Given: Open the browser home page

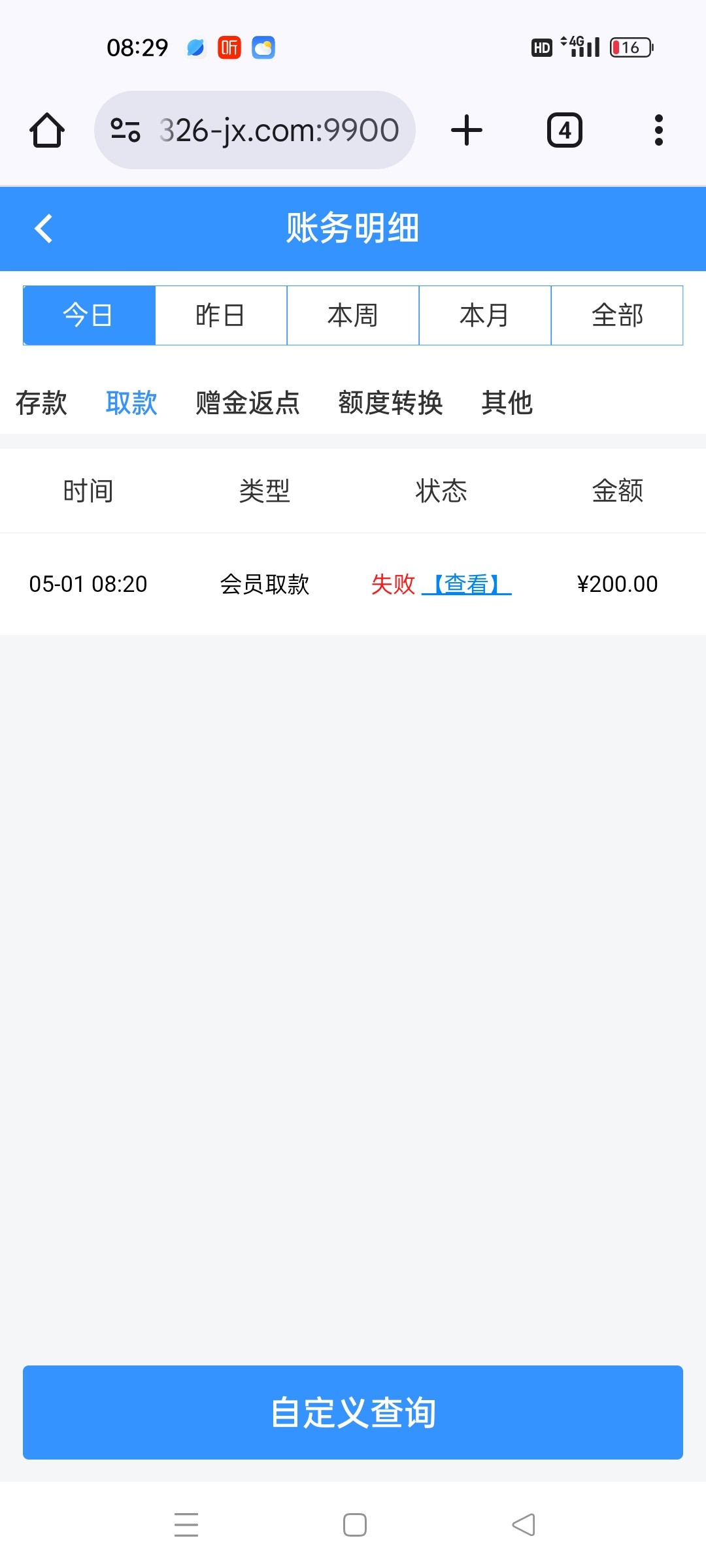Looking at the screenshot, I should (x=47, y=131).
